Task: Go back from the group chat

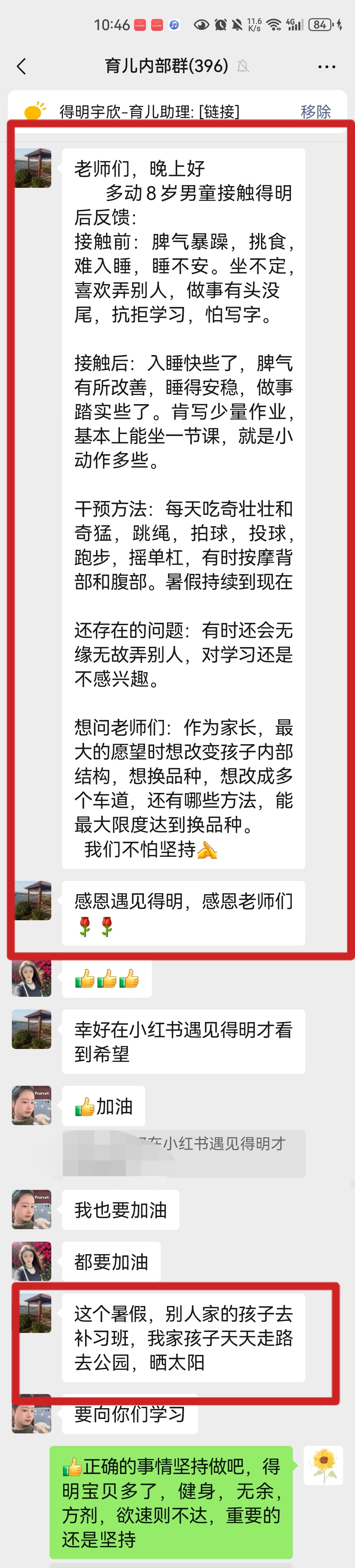Action: point(22,66)
